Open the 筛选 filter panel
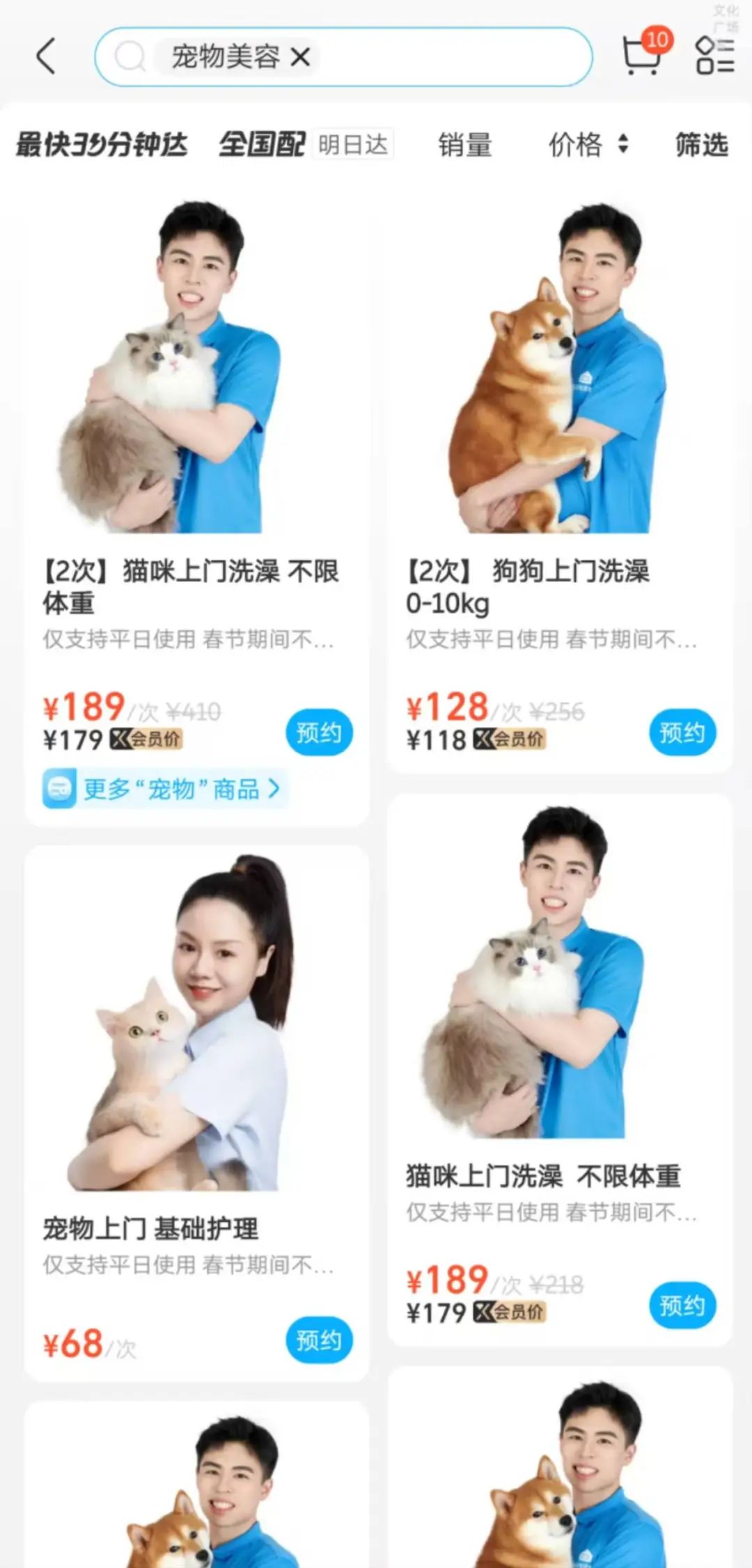752x1568 pixels. click(701, 145)
